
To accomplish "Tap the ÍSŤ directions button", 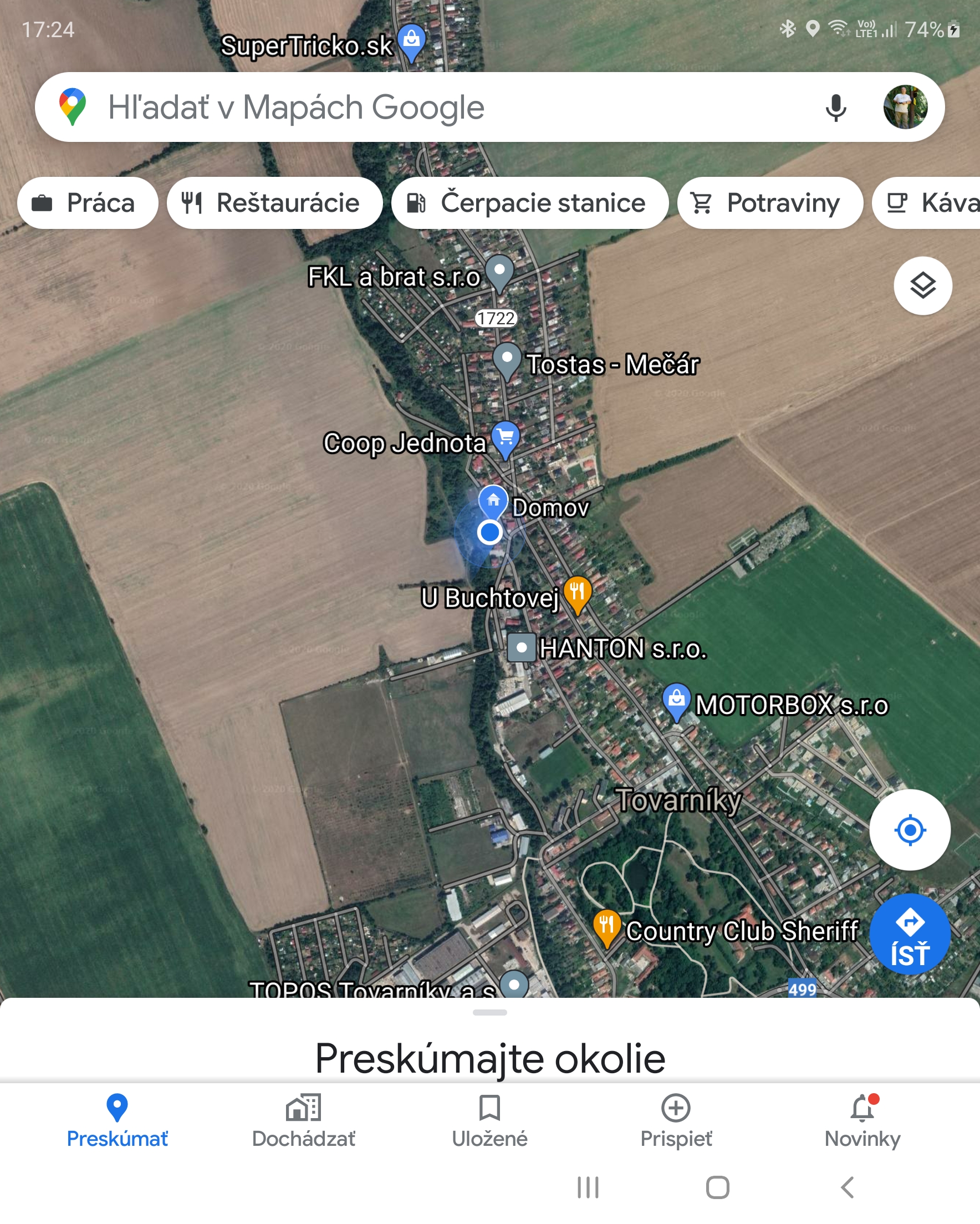I will pyautogui.click(x=910, y=935).
